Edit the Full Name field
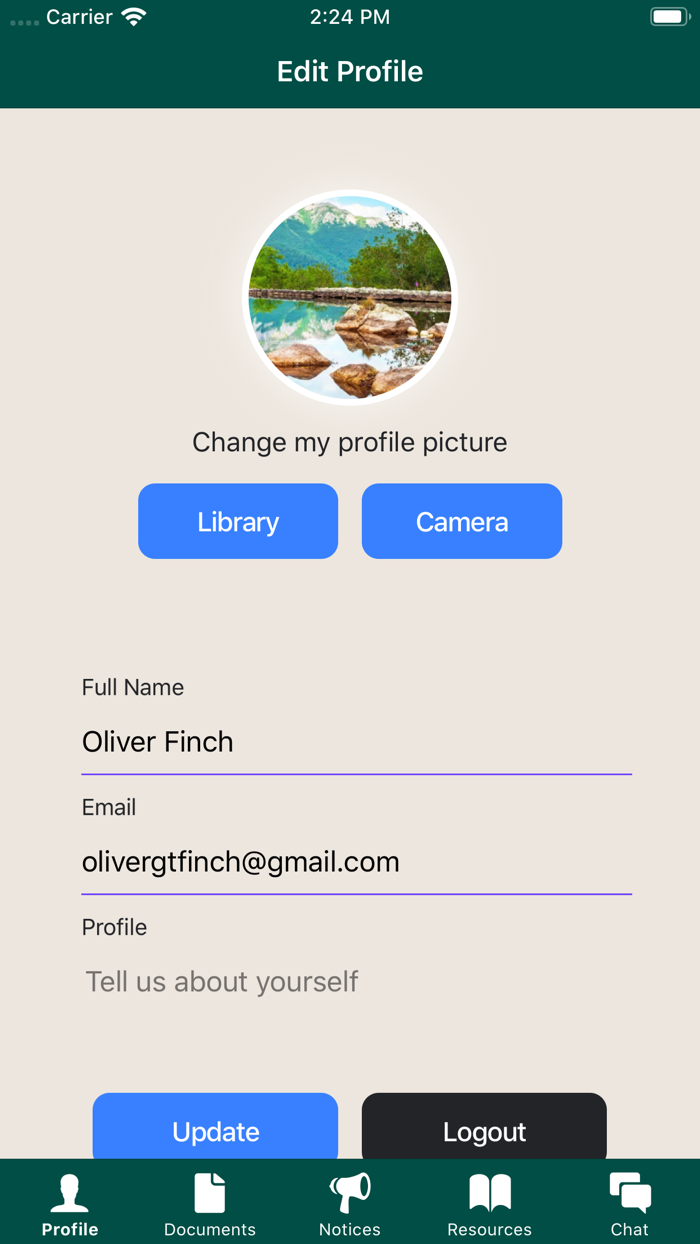 click(356, 742)
